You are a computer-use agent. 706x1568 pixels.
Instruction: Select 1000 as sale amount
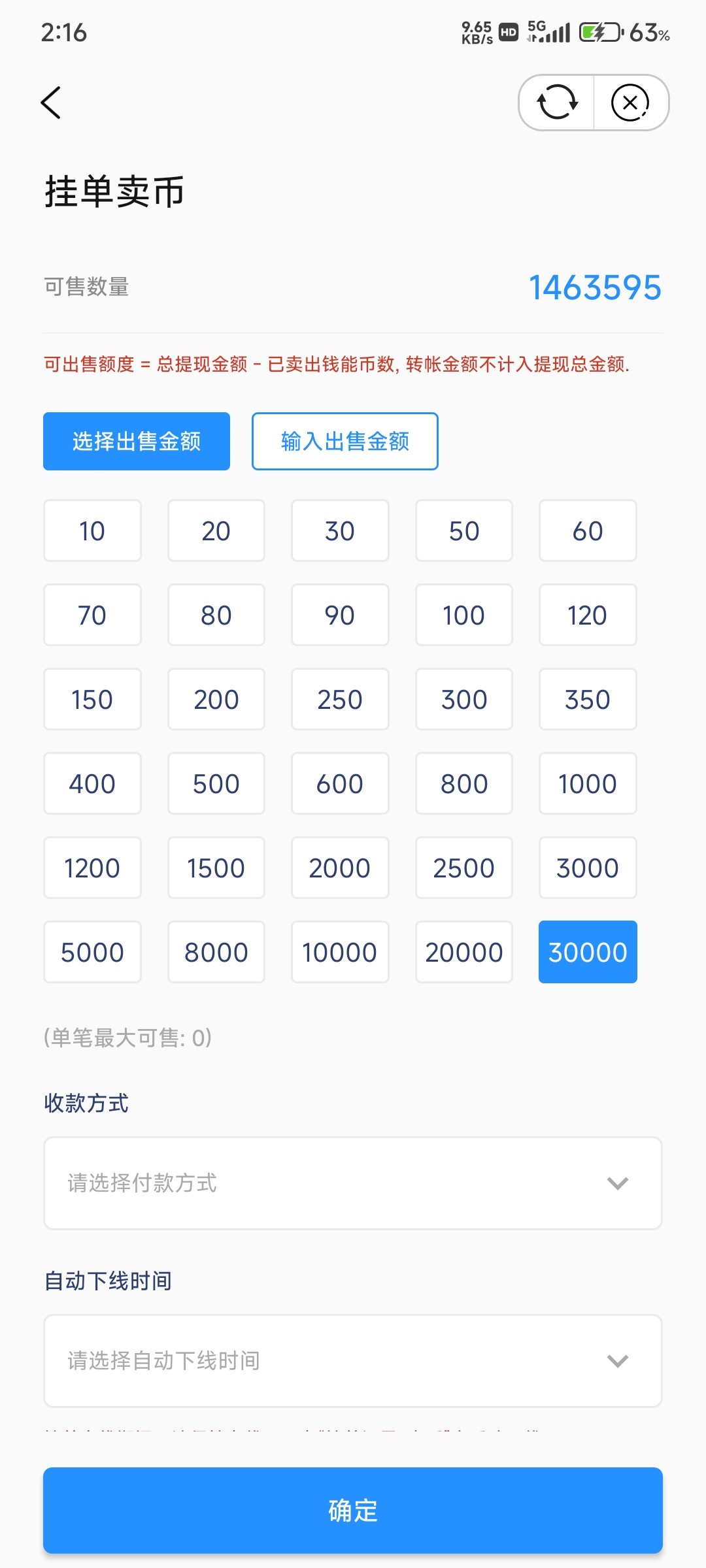point(588,783)
